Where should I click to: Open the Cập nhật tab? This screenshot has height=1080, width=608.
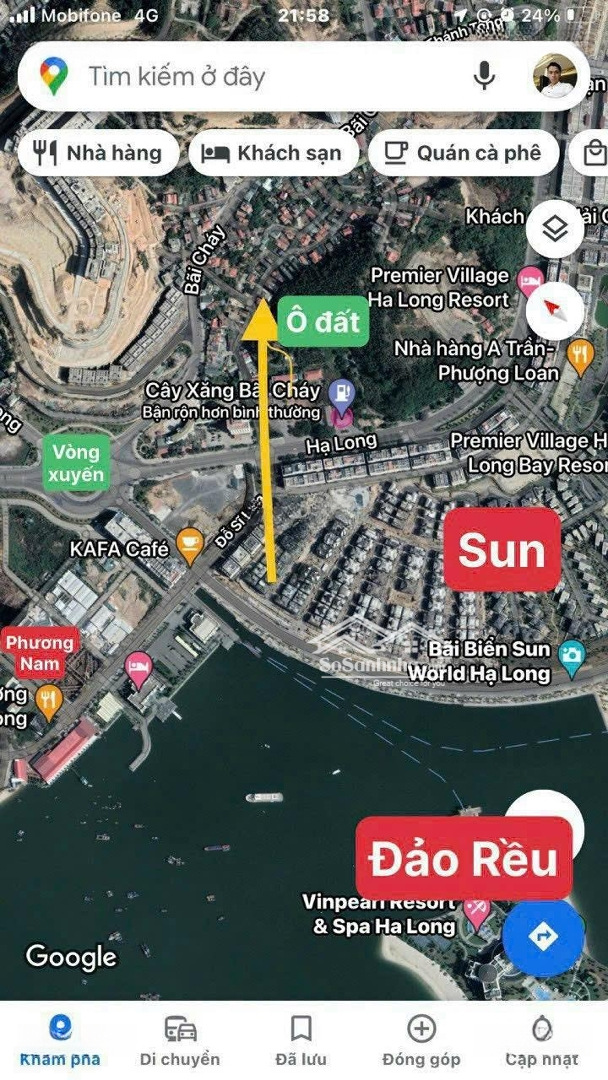tap(541, 1040)
